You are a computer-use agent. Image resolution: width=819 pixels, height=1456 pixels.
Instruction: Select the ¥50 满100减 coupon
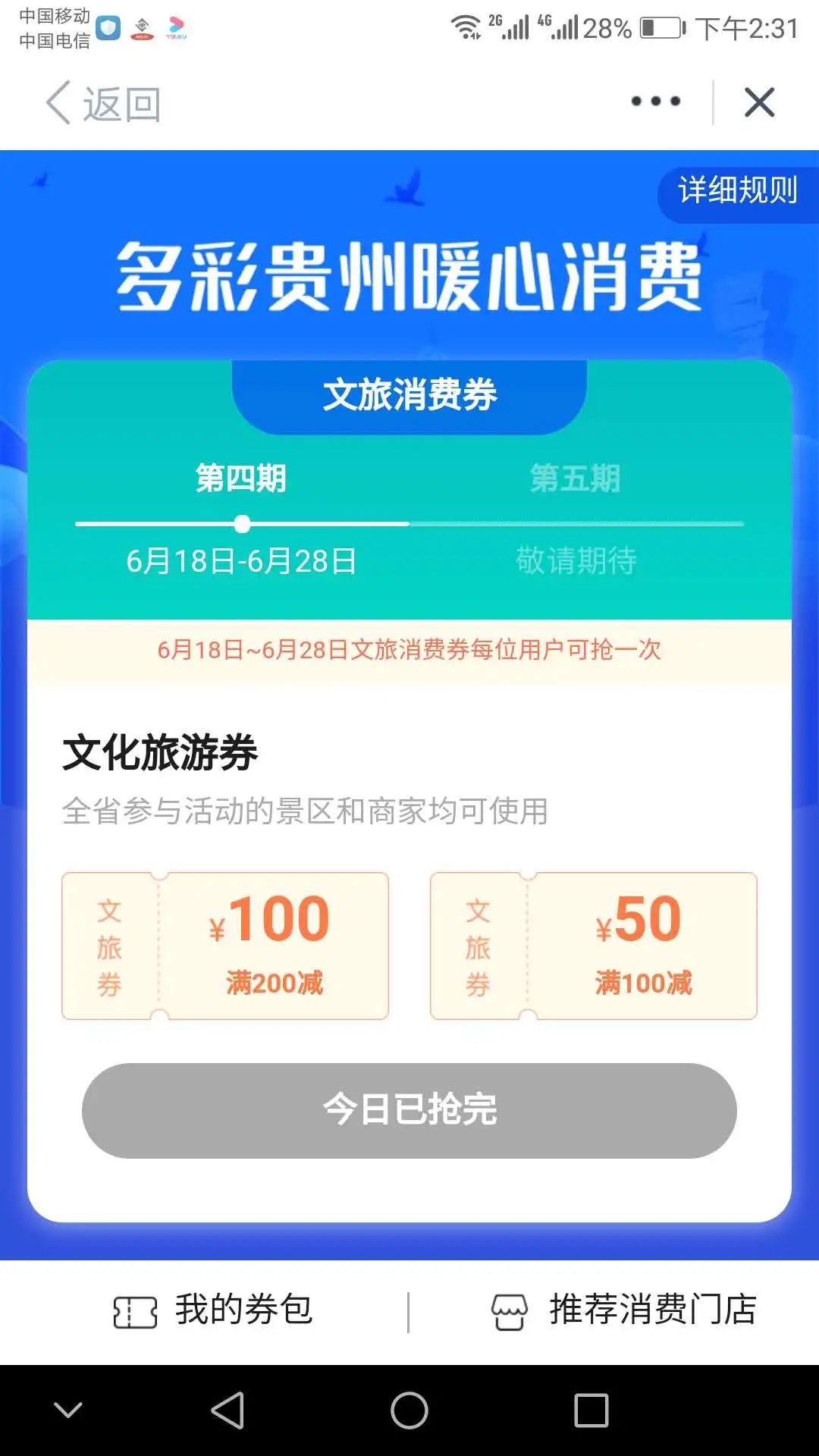594,946
